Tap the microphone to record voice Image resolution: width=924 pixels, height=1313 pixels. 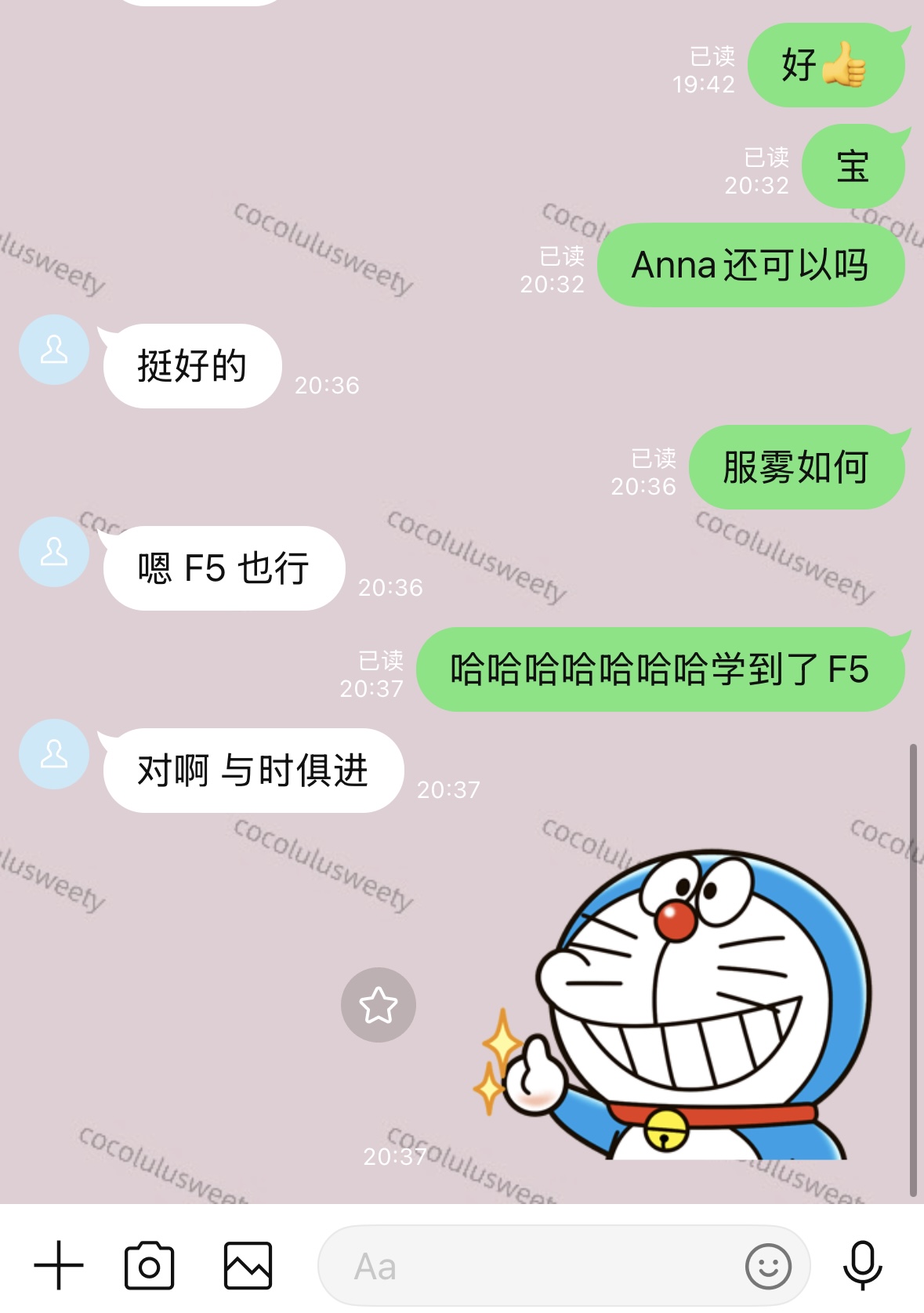click(863, 1265)
